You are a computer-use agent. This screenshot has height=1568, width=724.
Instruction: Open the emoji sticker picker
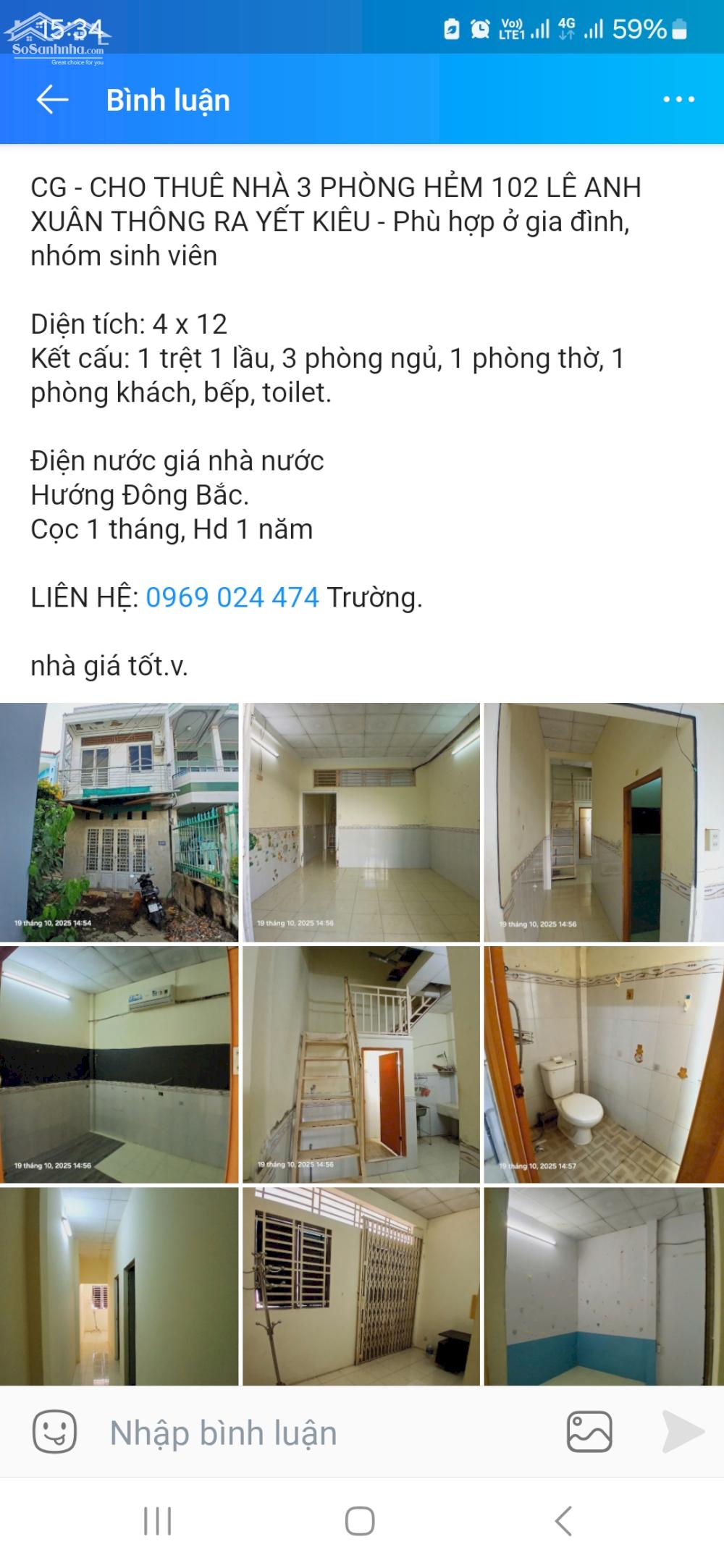54,1432
